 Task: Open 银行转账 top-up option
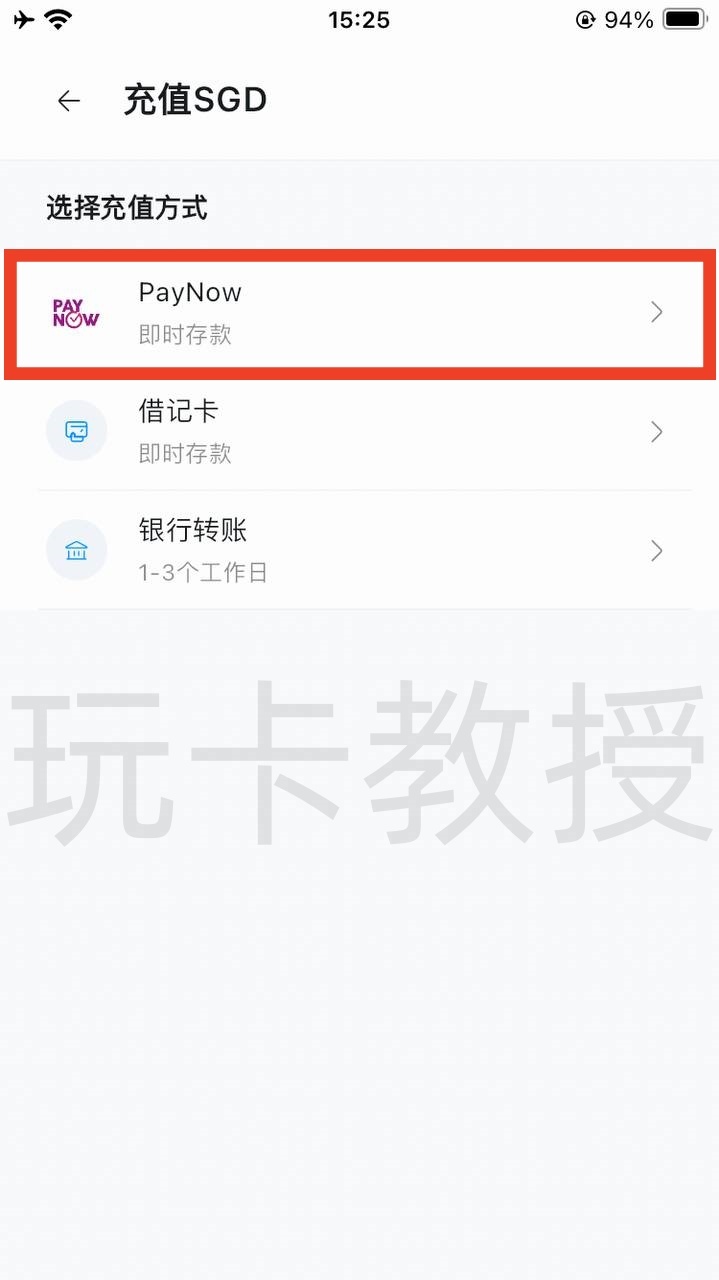pyautogui.click(x=360, y=551)
